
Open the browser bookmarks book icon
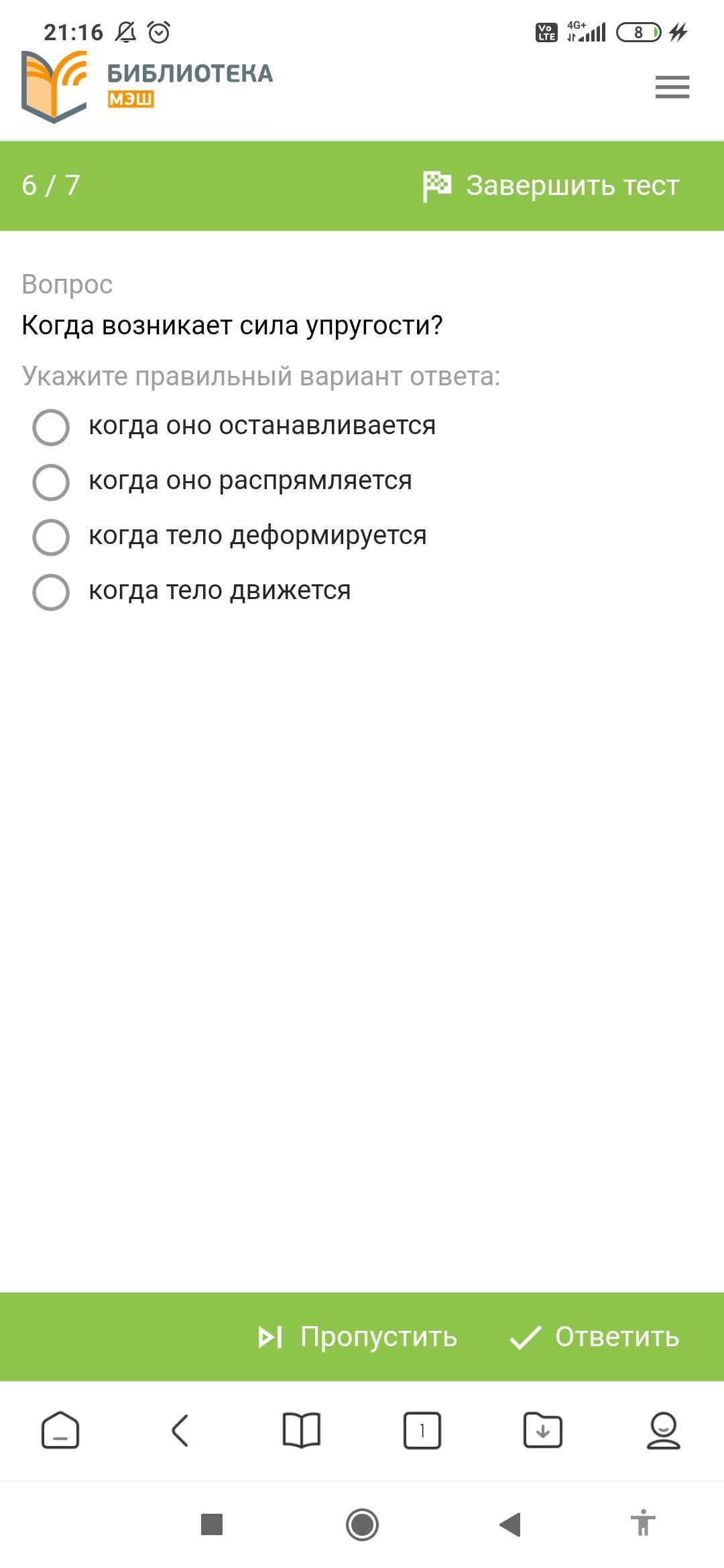(302, 1431)
